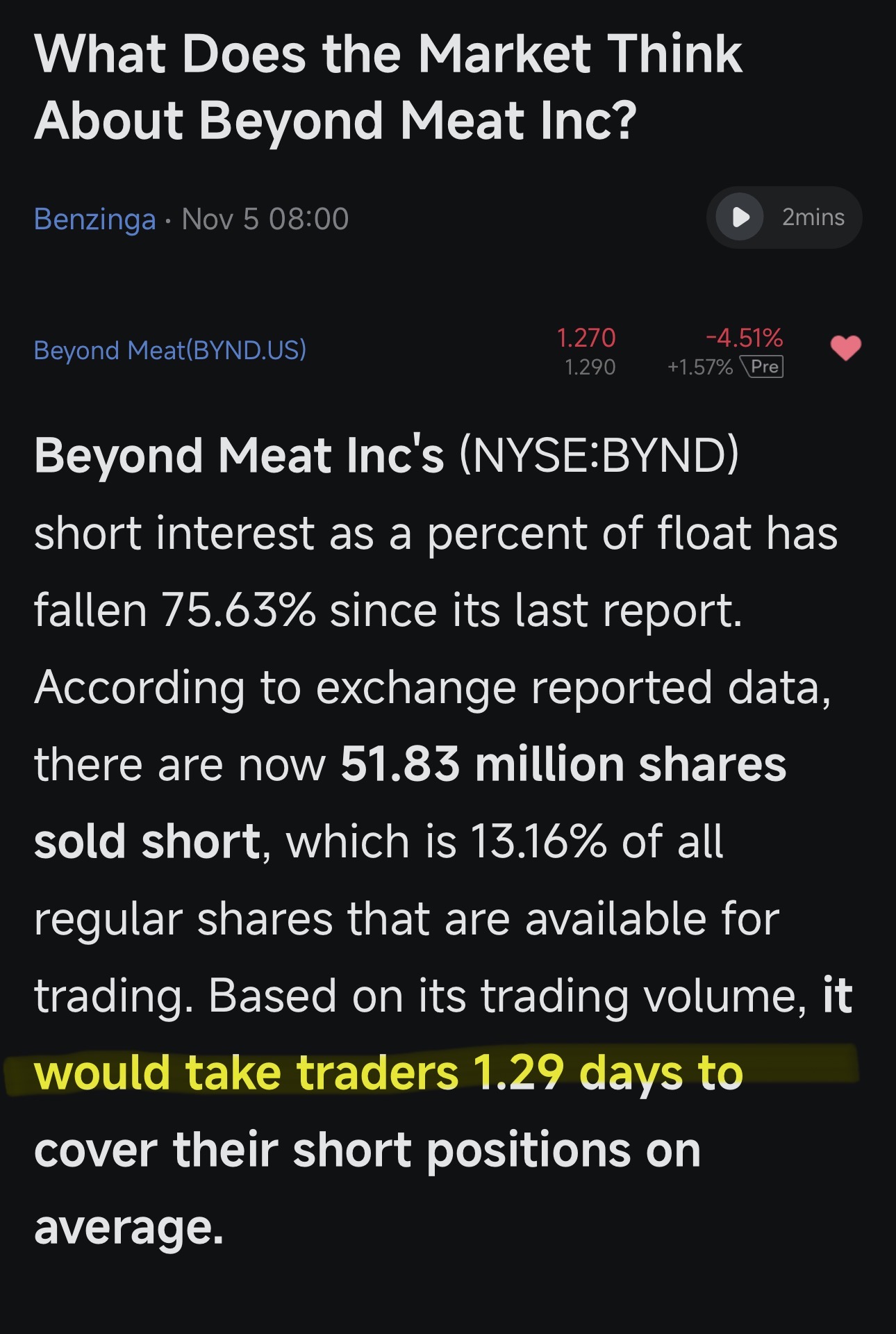Toggle the heart watchlist icon for BYND

tap(845, 348)
